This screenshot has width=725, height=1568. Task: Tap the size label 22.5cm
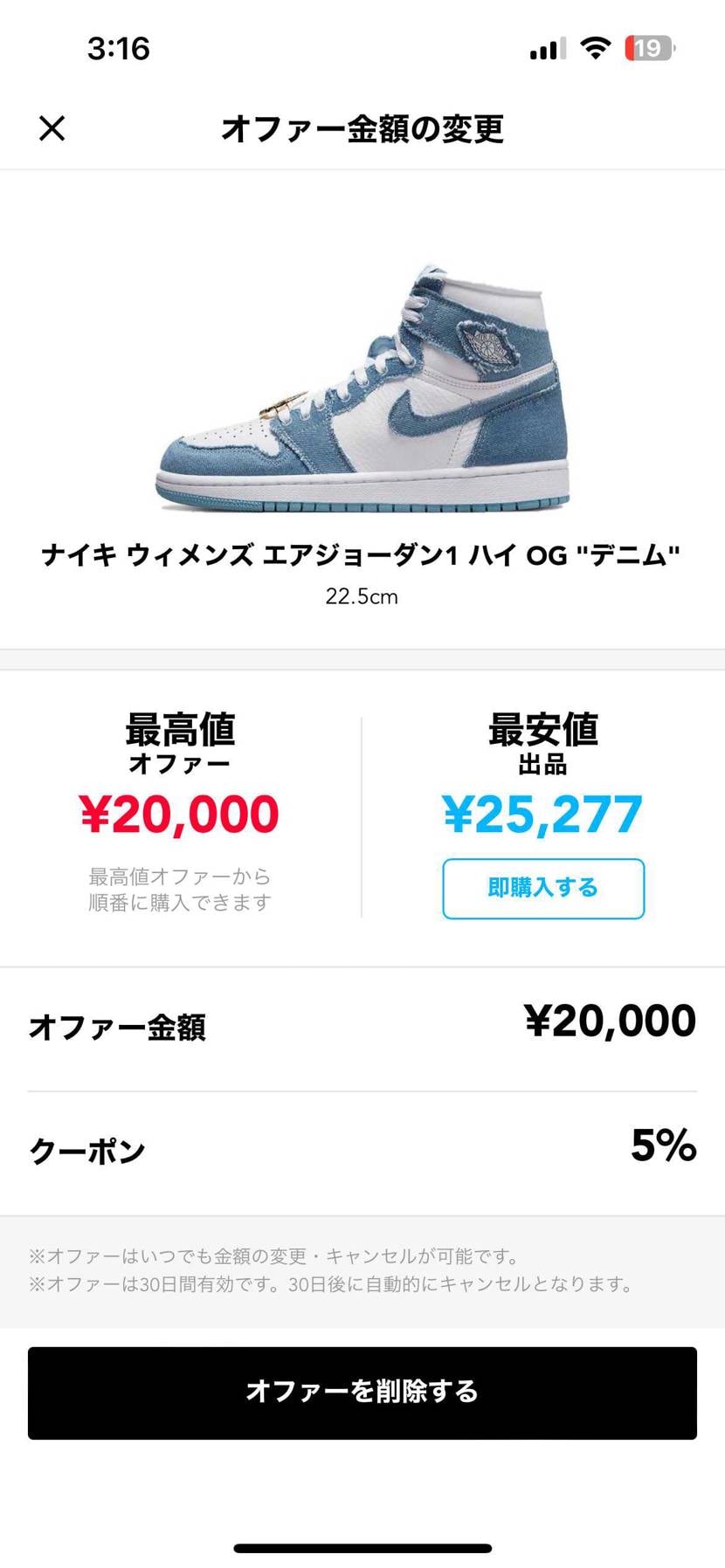[x=362, y=596]
